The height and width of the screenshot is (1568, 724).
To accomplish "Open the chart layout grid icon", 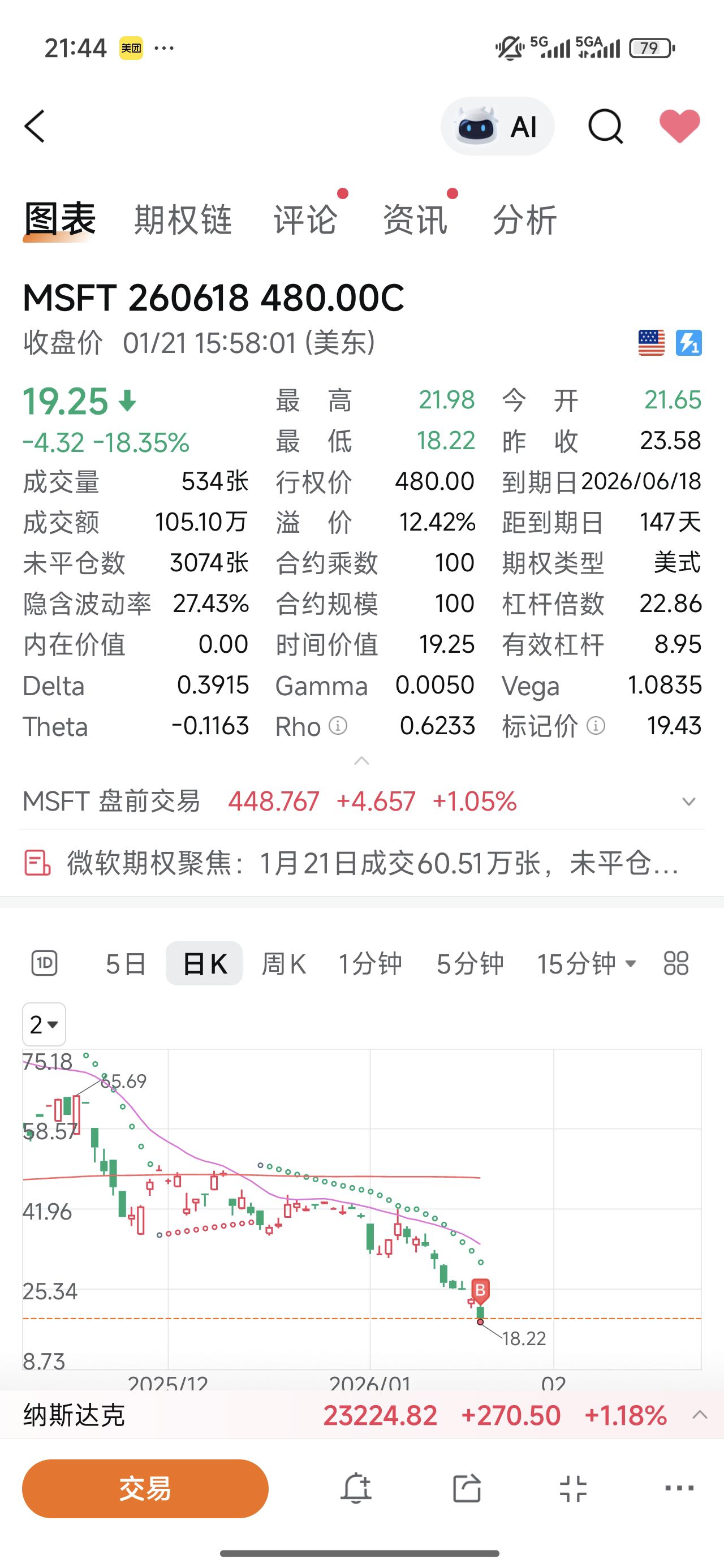I will pos(676,963).
